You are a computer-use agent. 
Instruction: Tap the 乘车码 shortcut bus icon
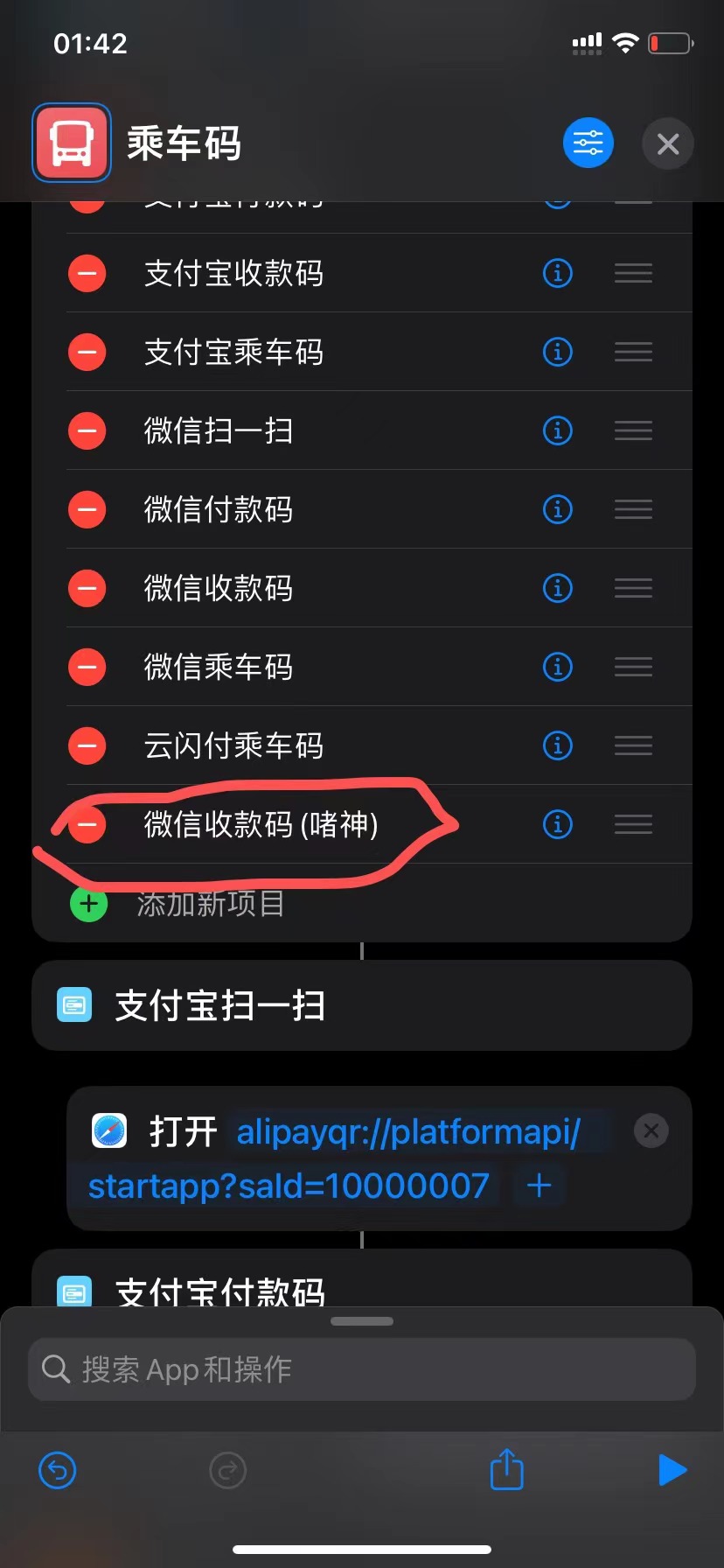click(x=72, y=143)
